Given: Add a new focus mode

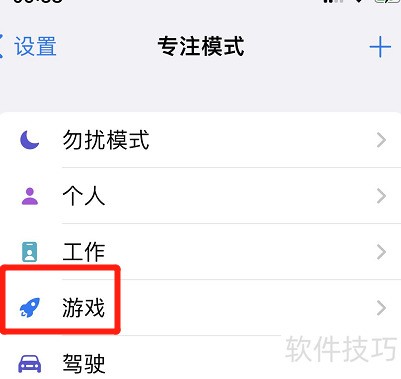Looking at the screenshot, I should [380, 47].
